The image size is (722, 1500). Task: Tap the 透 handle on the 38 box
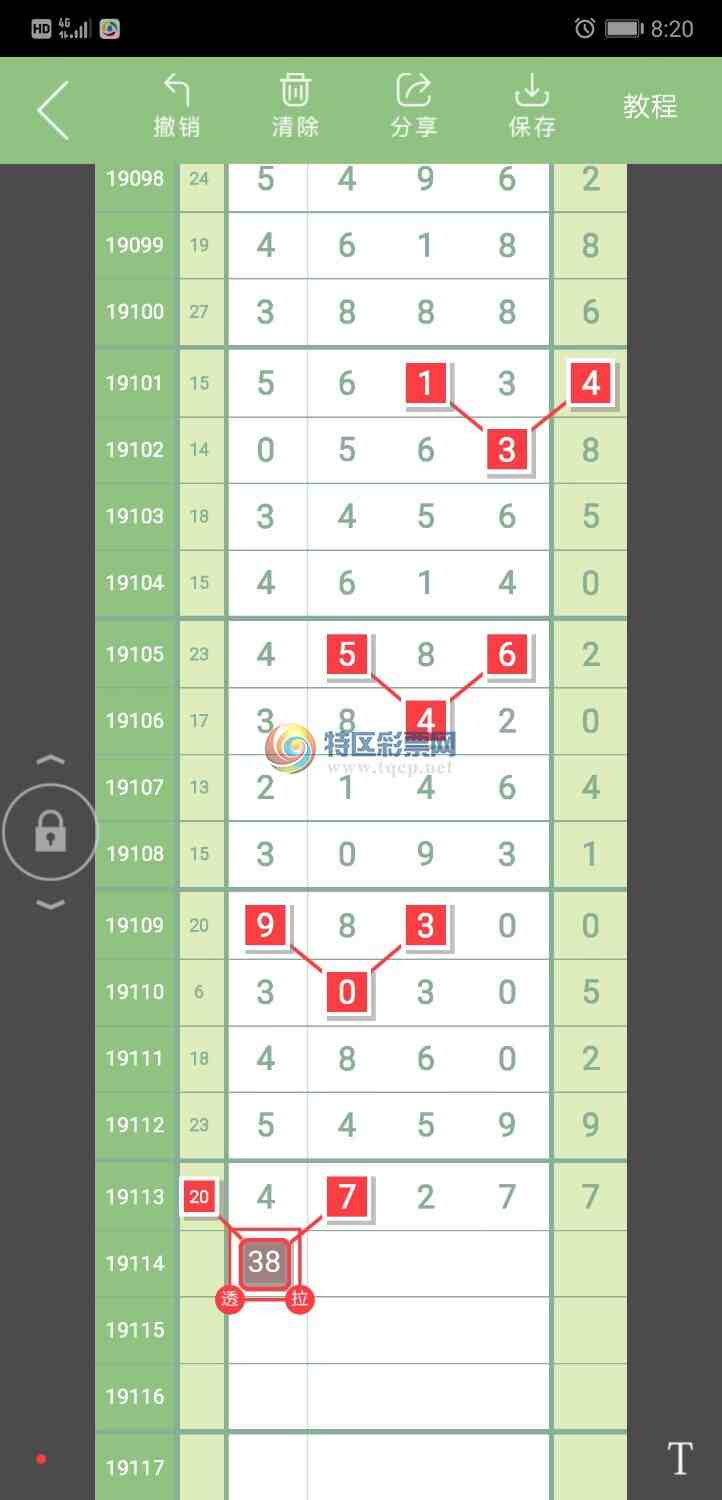[230, 1300]
